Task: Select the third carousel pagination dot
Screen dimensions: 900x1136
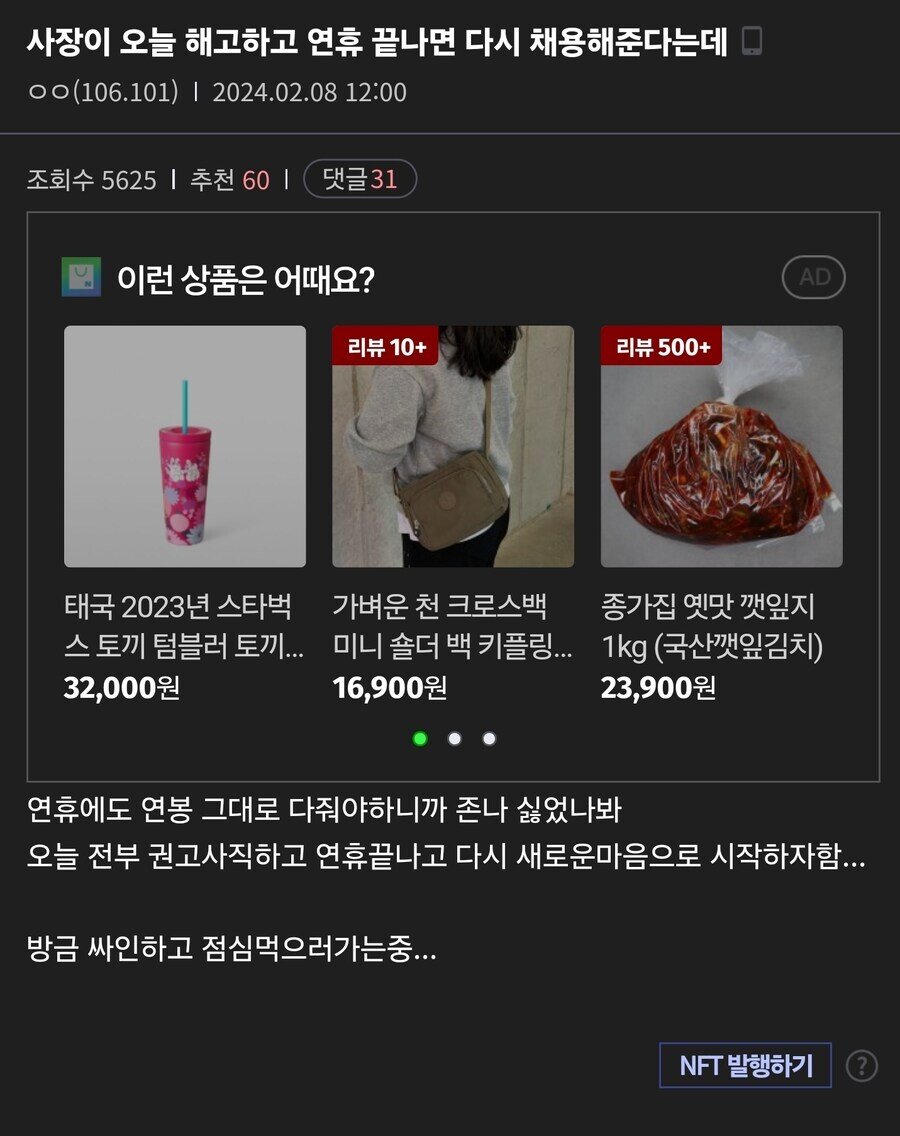Action: coord(488,738)
